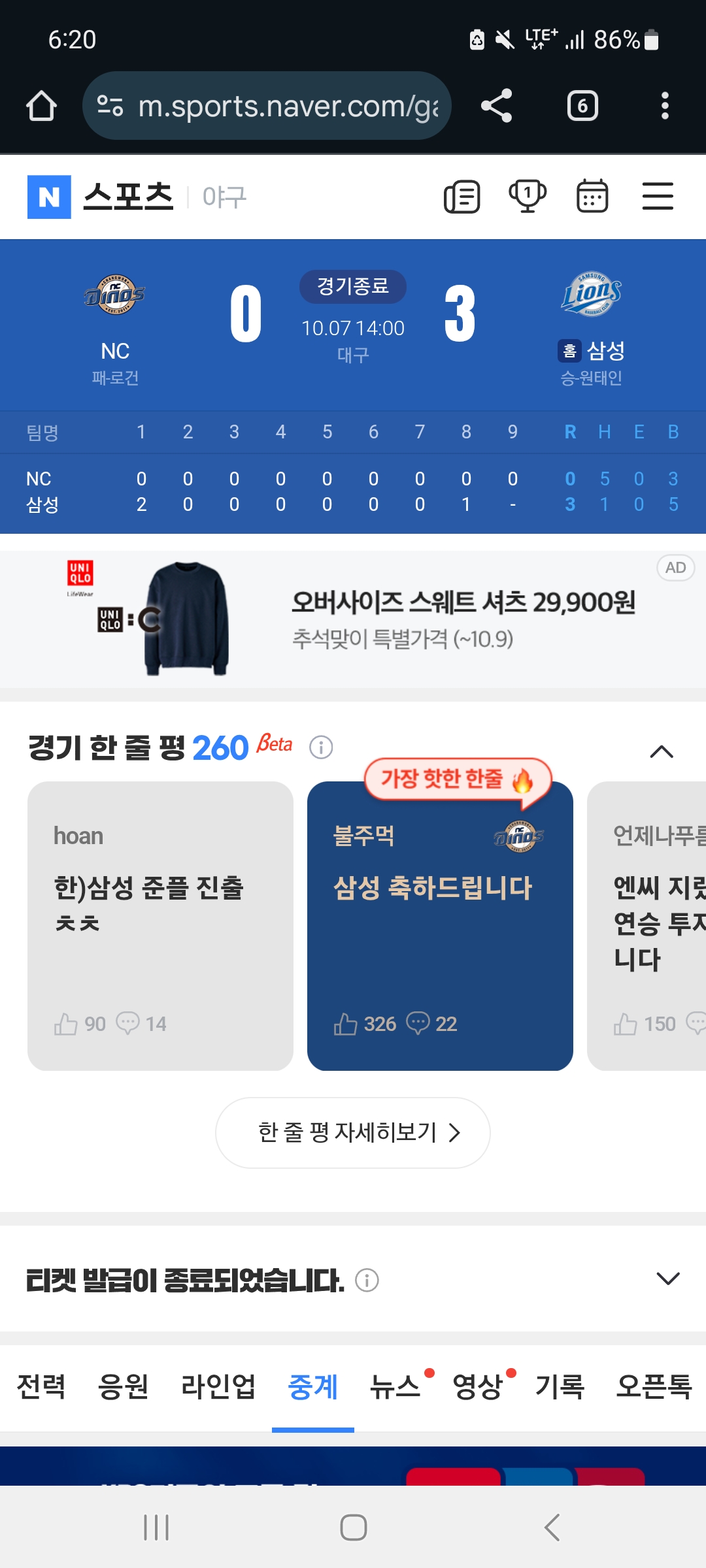The image size is (706, 1568).
Task: Expand the ticket issuance ended section
Action: pyautogui.click(x=667, y=1279)
